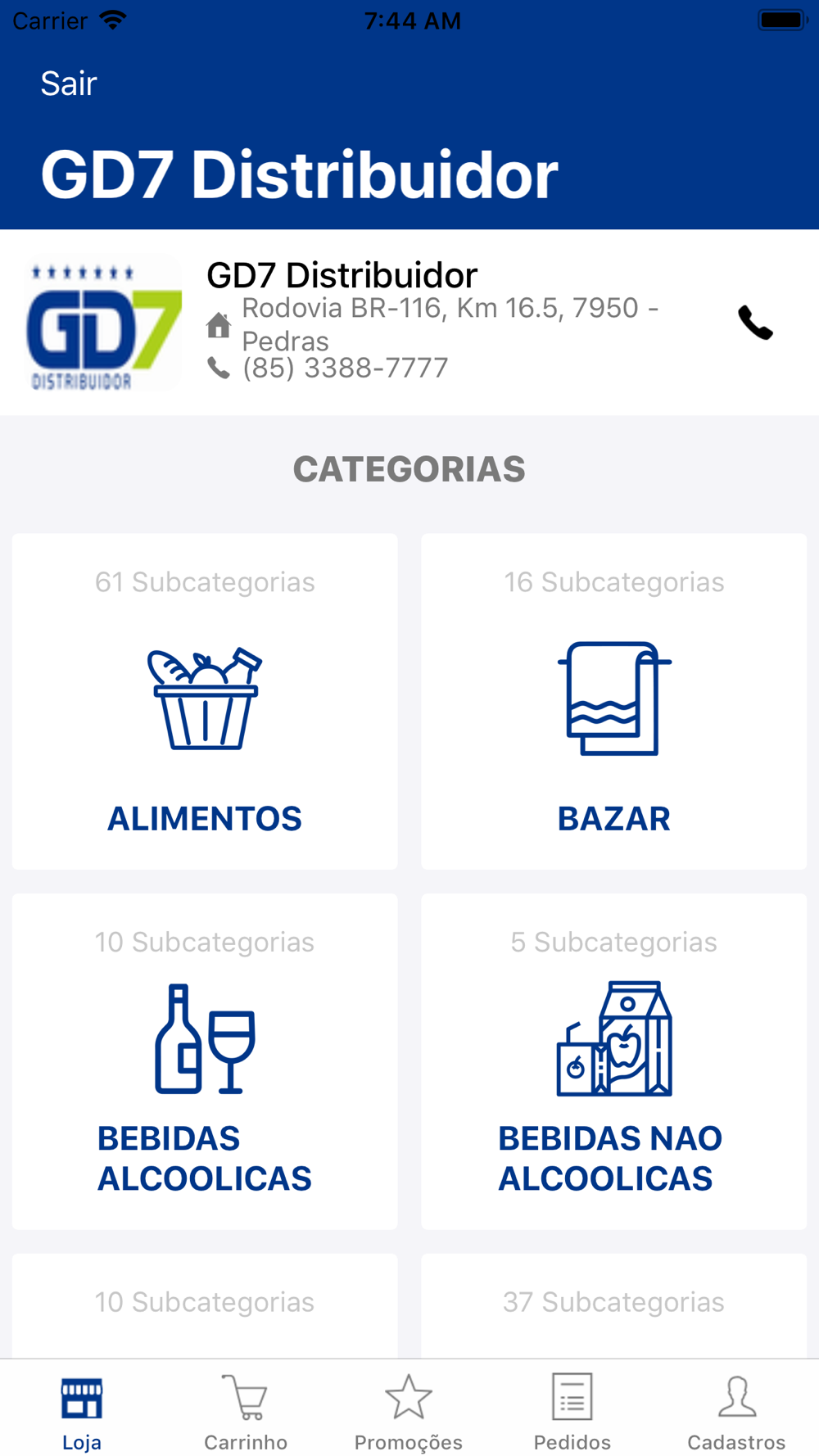
Task: Call the distributor via phone icon
Action: coord(755,323)
